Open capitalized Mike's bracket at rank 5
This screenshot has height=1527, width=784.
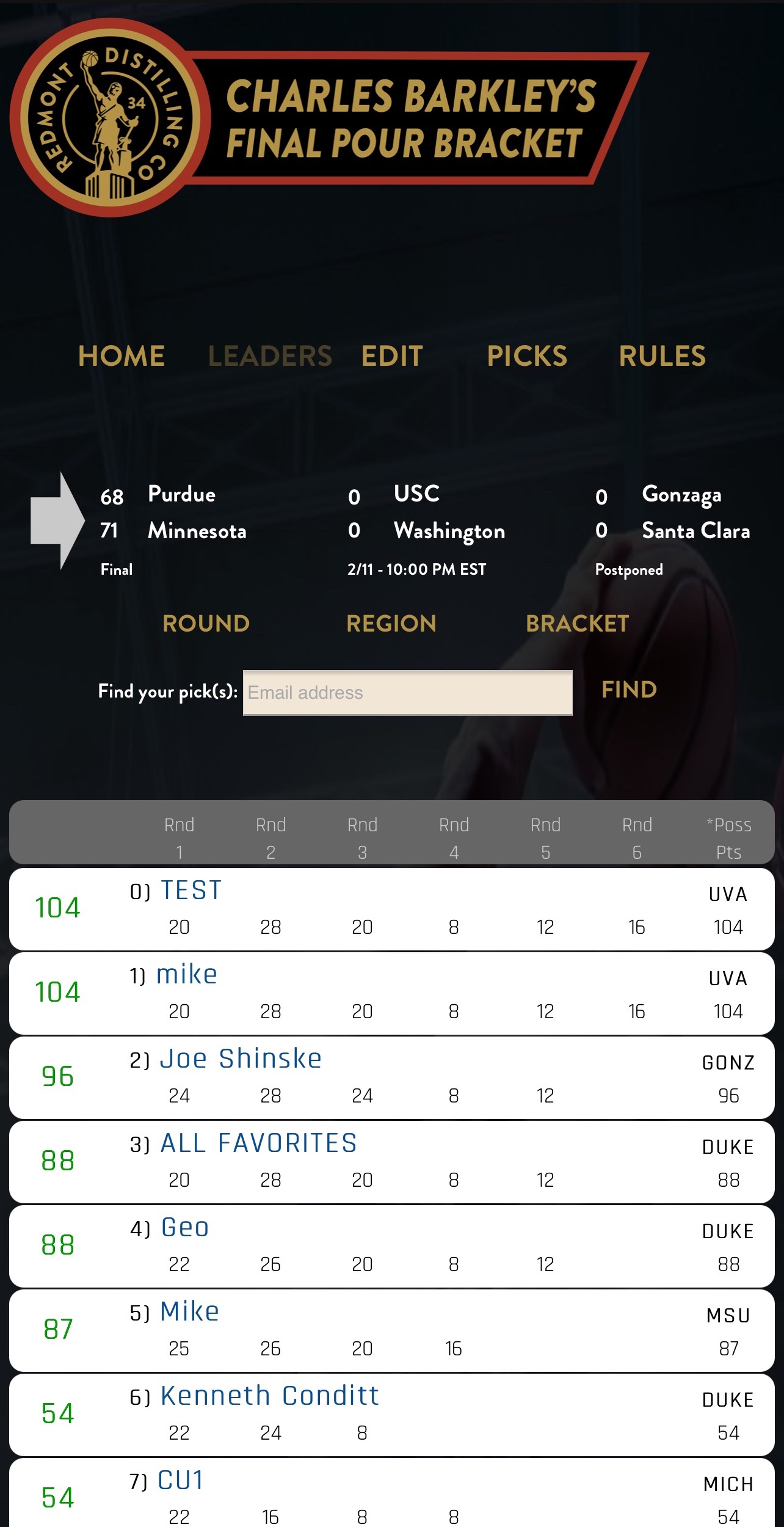tap(189, 1312)
